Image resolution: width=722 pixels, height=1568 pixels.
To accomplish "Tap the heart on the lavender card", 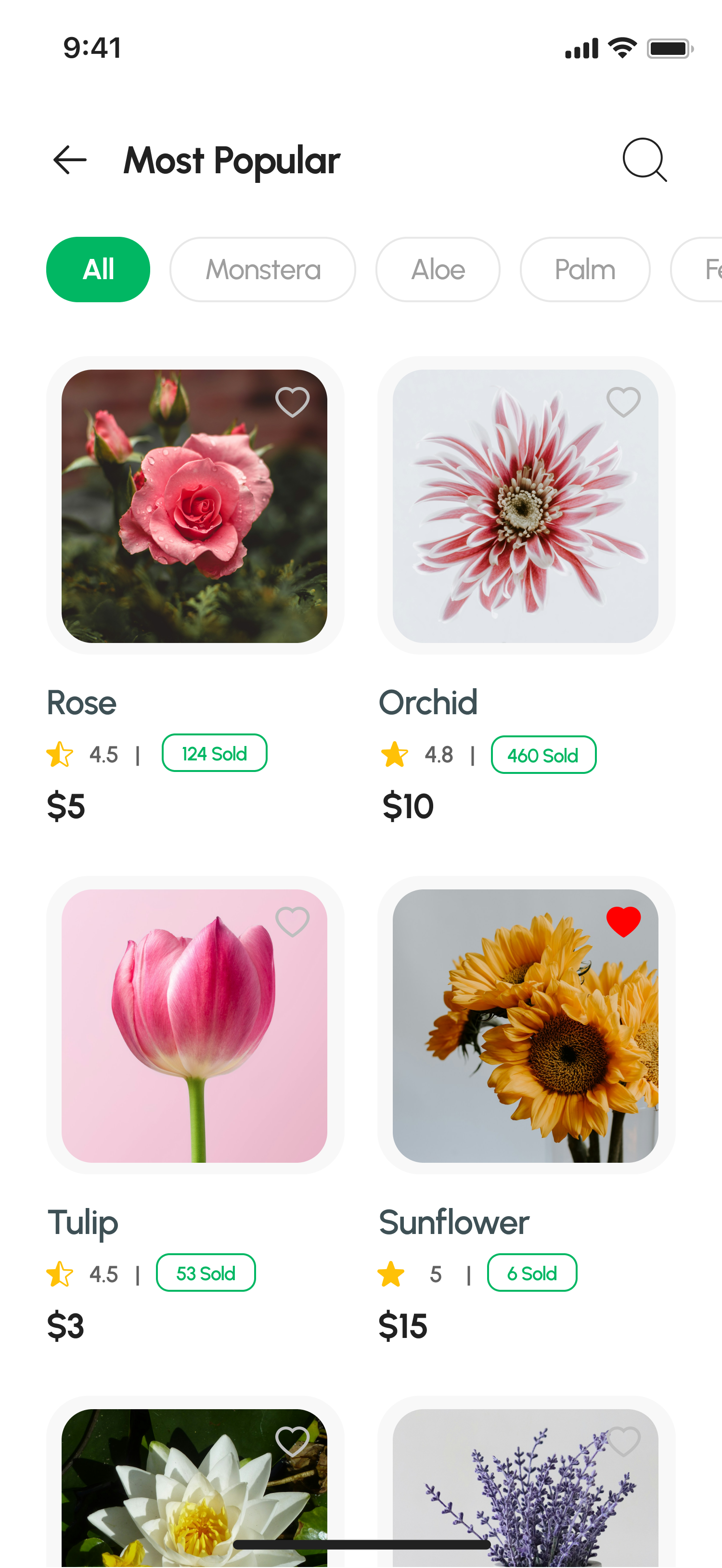I will [x=623, y=1441].
